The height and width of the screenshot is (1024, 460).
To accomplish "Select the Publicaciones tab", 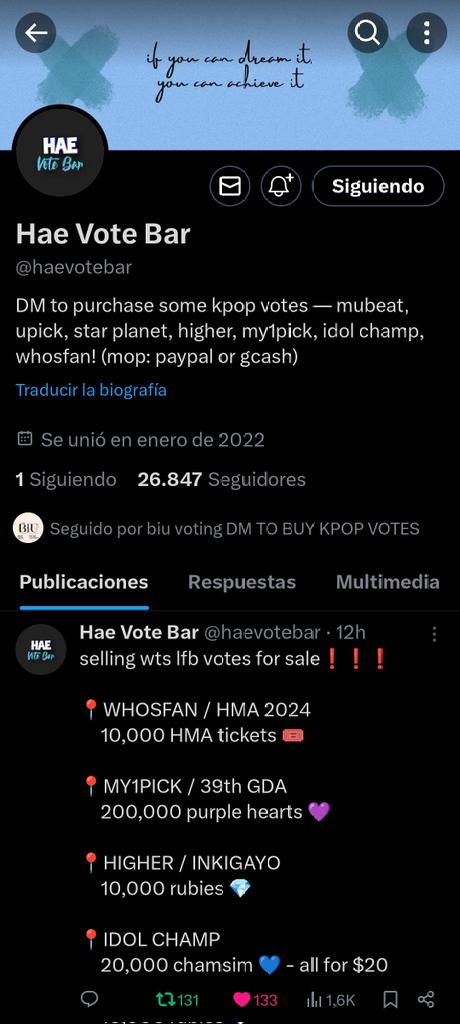I will (x=84, y=582).
